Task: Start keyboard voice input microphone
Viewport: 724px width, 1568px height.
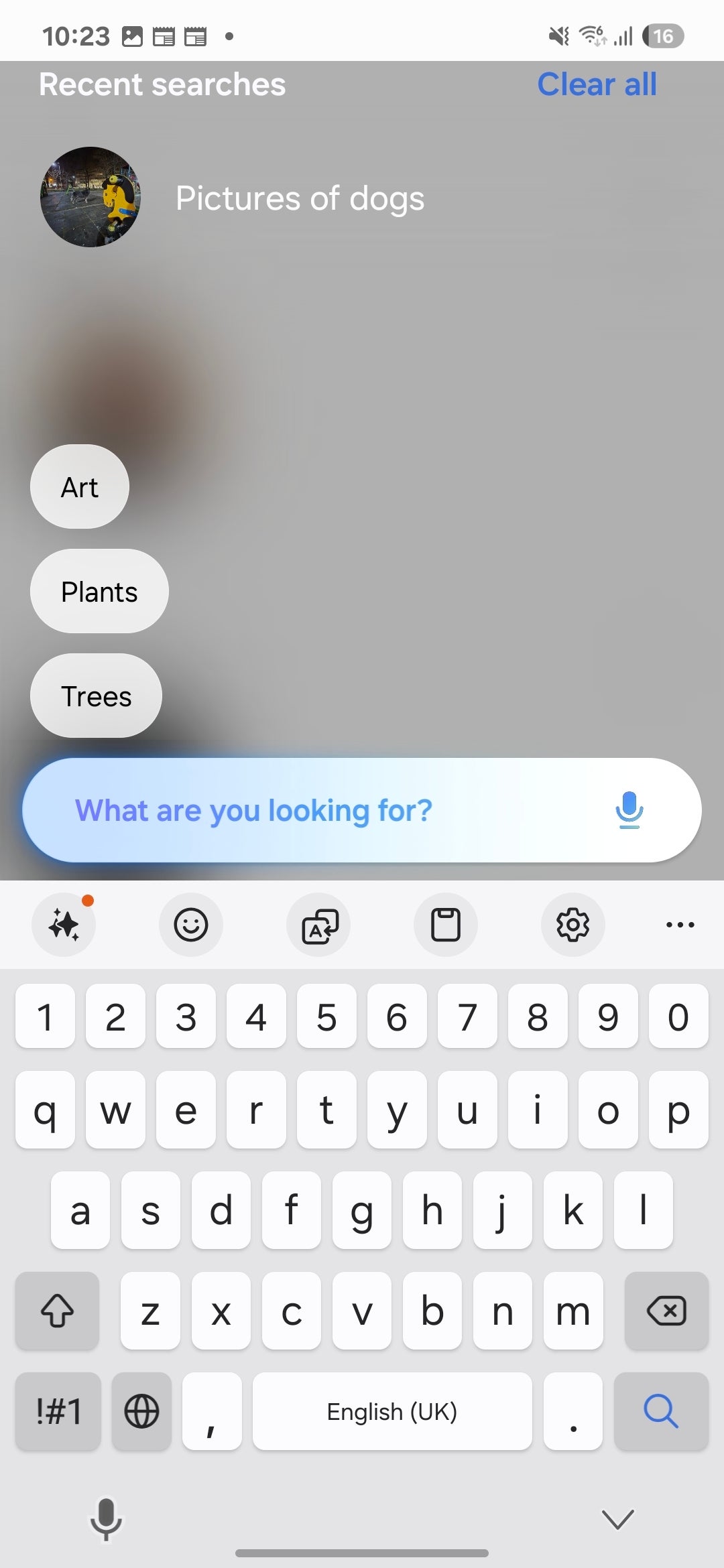Action: [106, 1519]
